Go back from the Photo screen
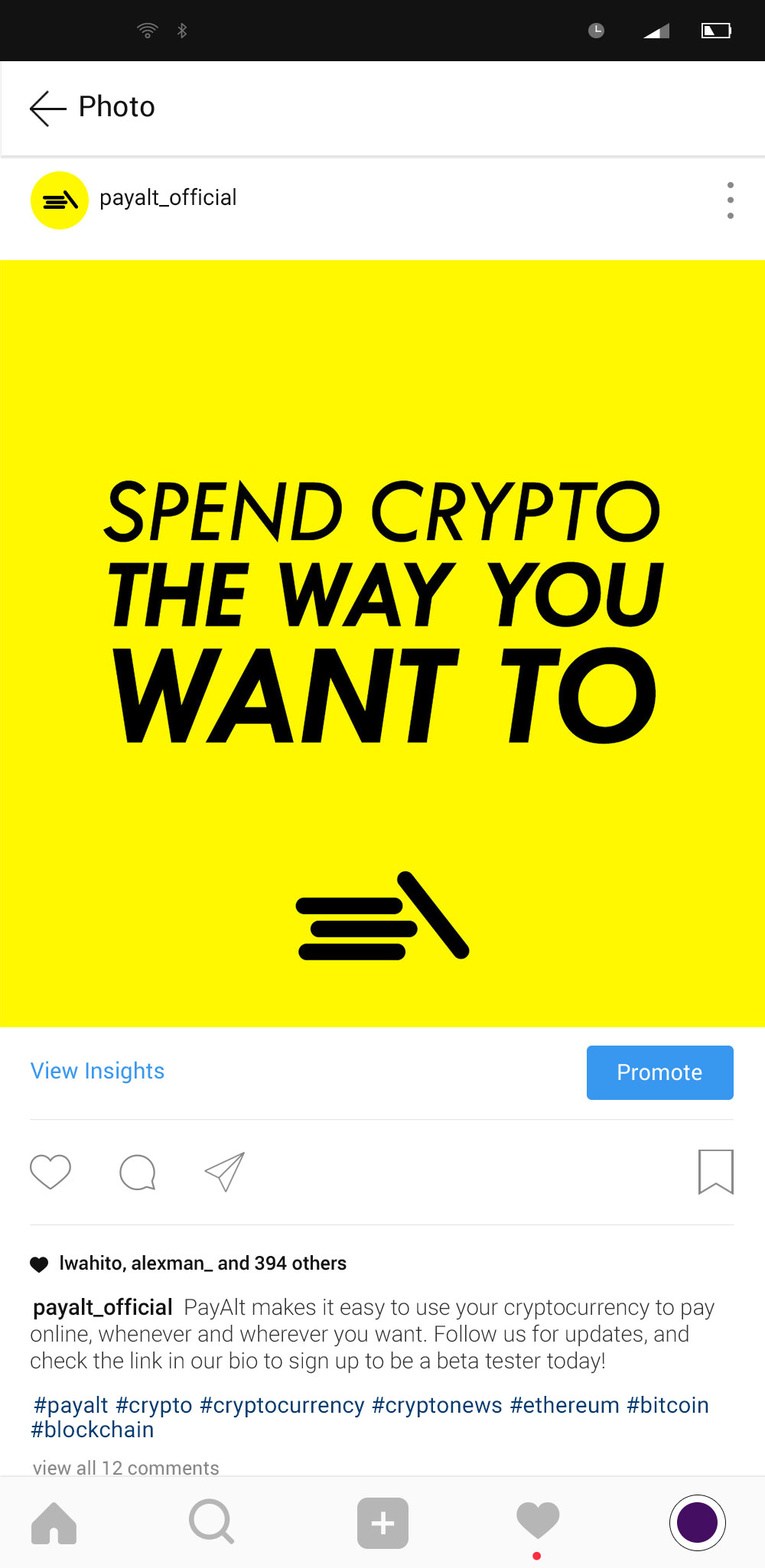Image resolution: width=765 pixels, height=1568 pixels. tap(47, 108)
